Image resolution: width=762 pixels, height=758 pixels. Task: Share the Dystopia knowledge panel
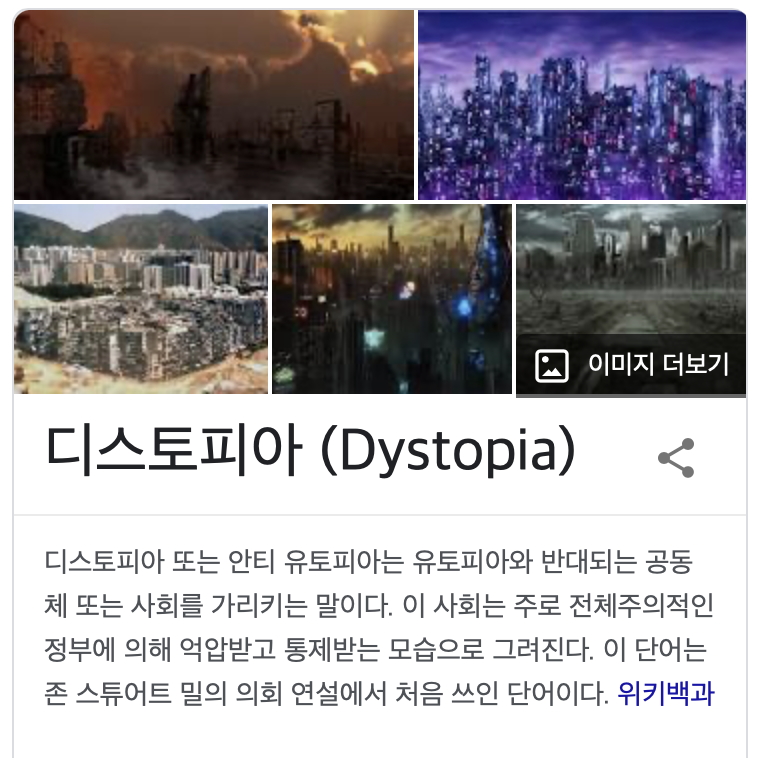click(676, 458)
